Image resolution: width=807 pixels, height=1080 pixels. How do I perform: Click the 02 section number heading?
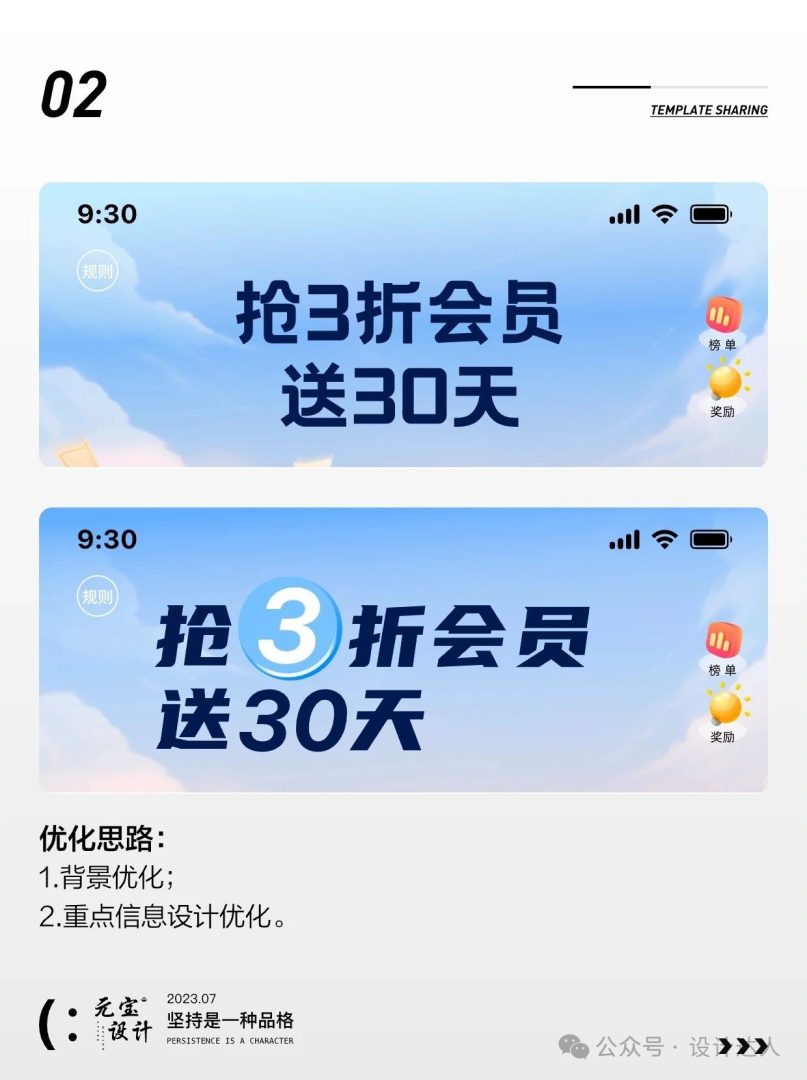72,93
